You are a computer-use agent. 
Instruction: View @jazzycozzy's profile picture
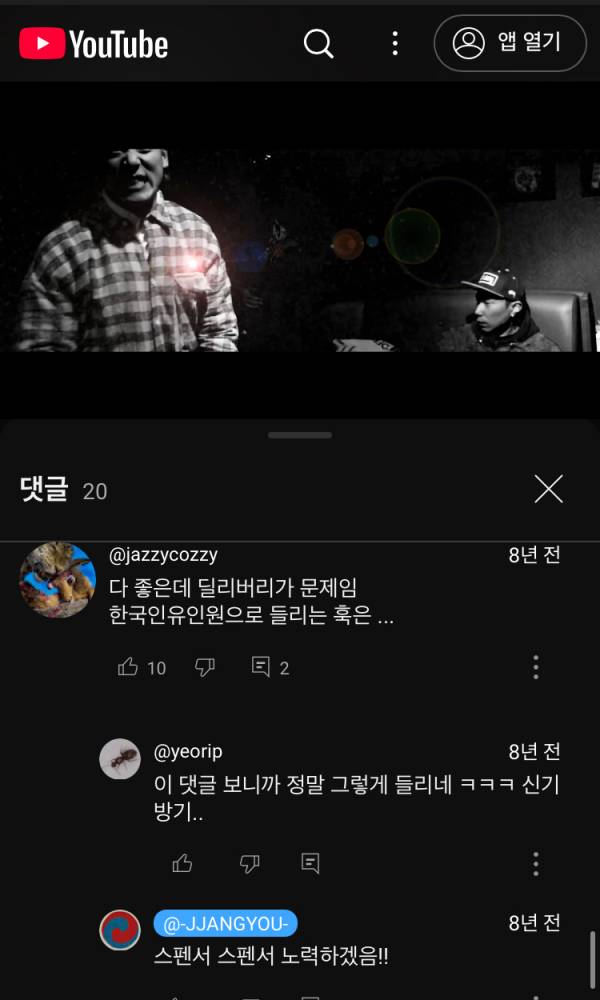click(58, 580)
